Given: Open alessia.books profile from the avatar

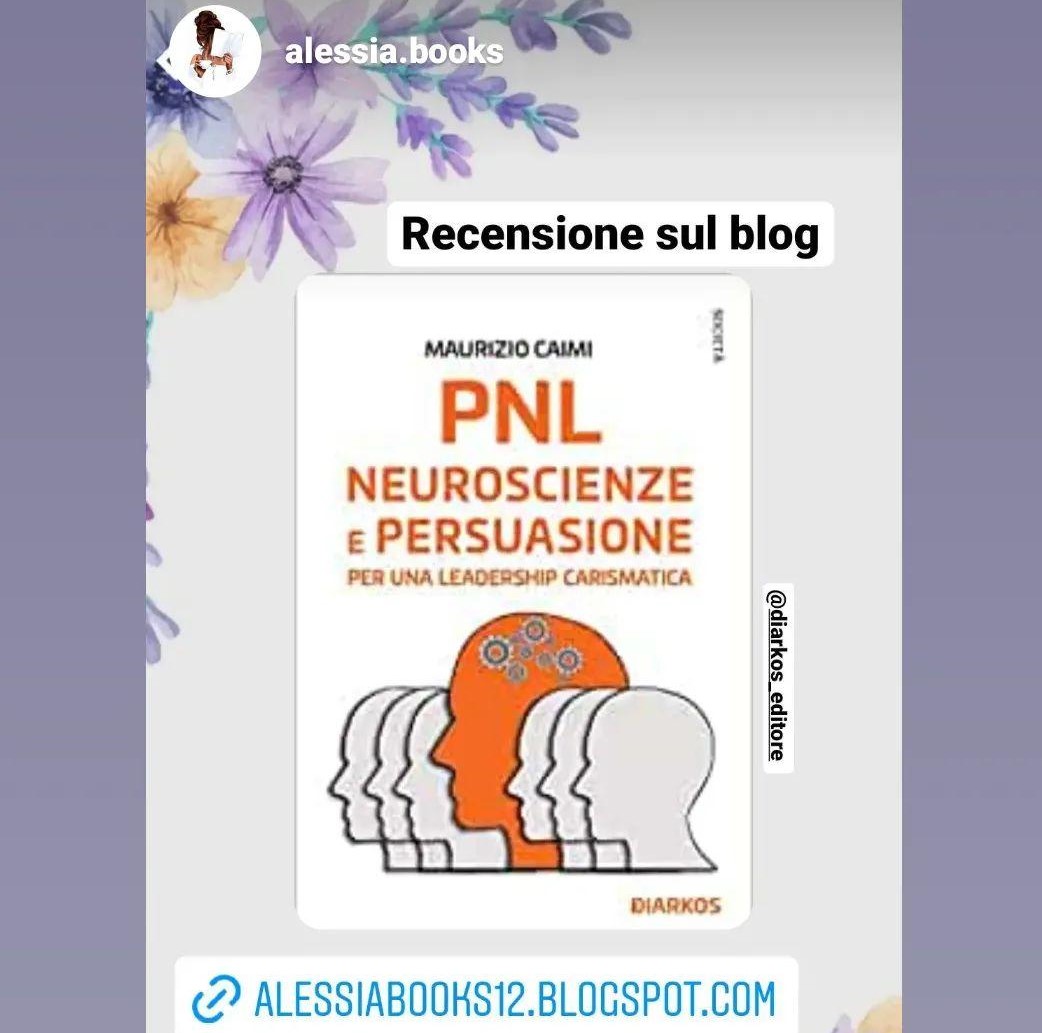Looking at the screenshot, I should [x=215, y=50].
